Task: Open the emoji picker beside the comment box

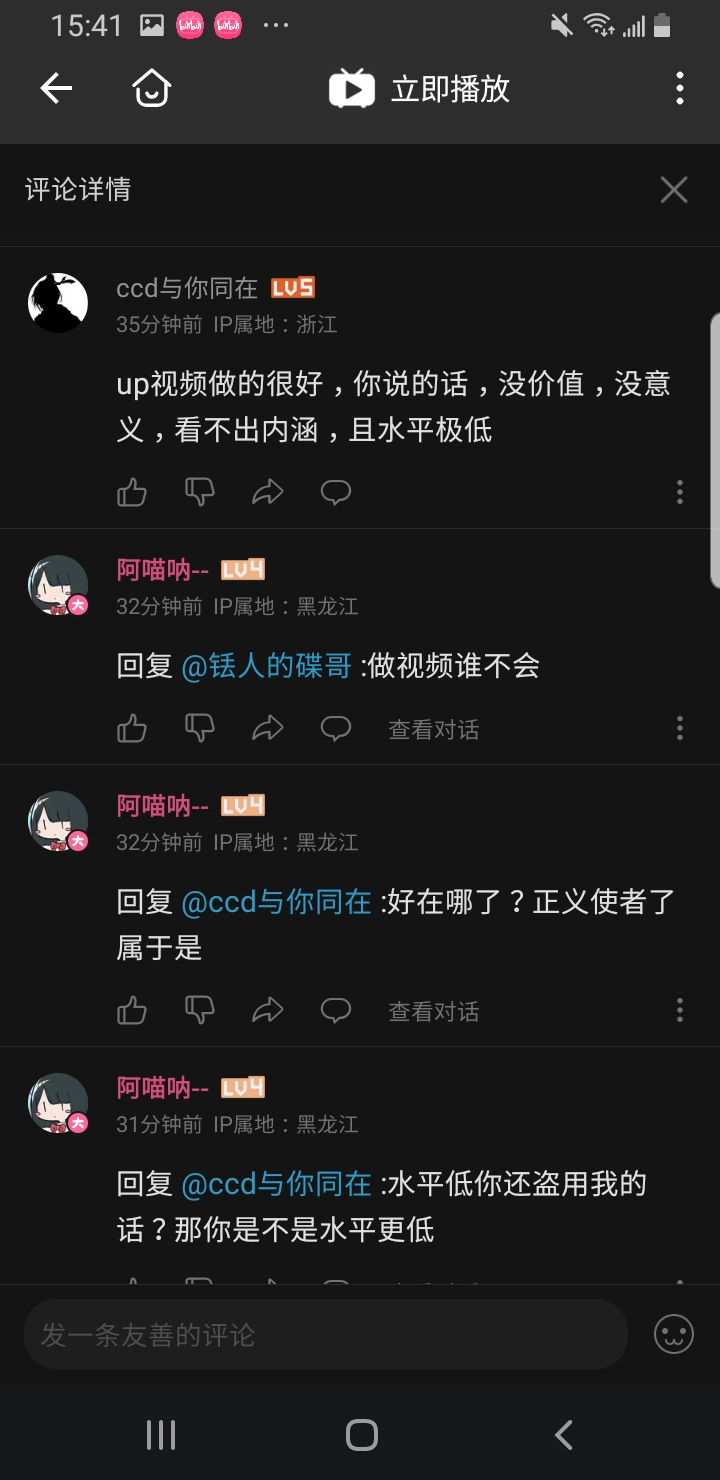Action: point(674,1335)
